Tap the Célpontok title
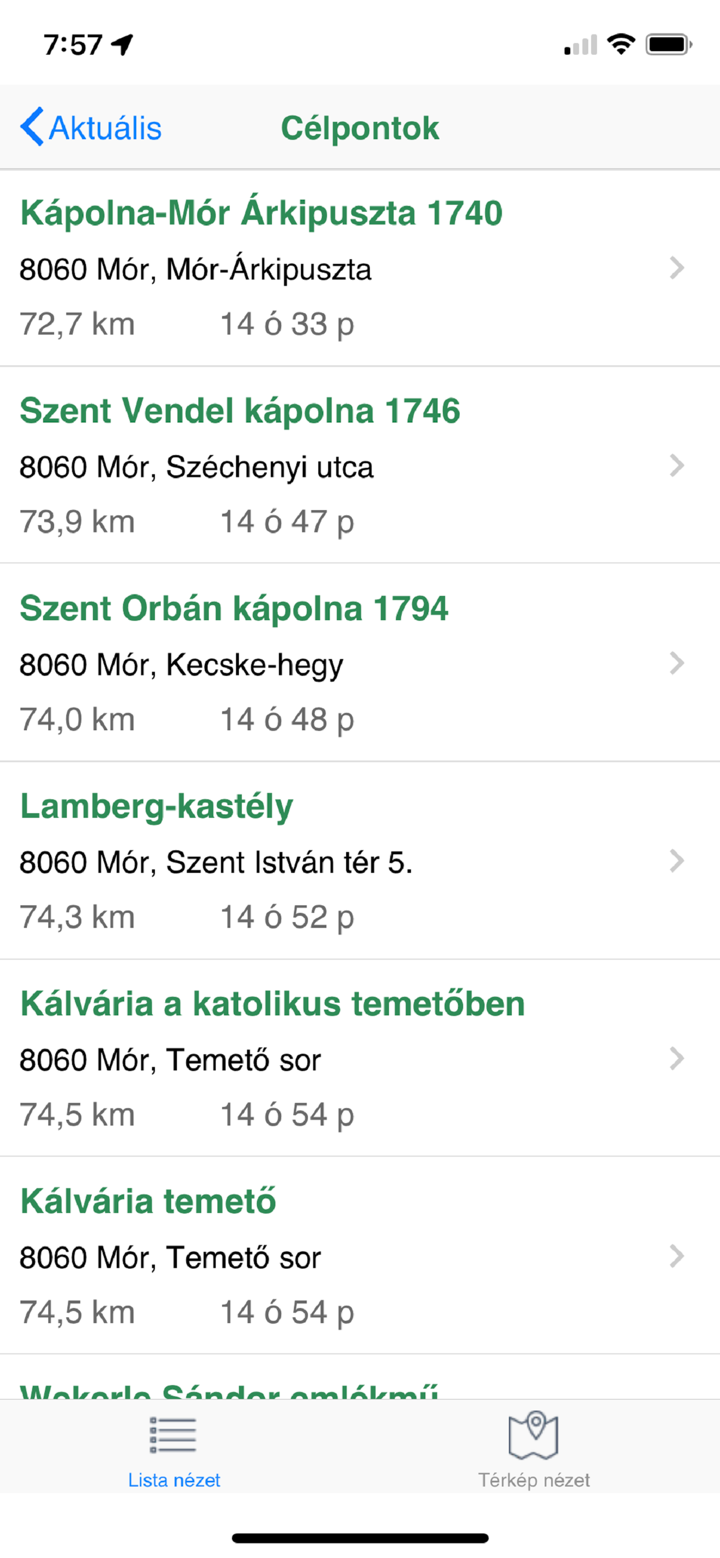The image size is (720, 1558). click(359, 127)
